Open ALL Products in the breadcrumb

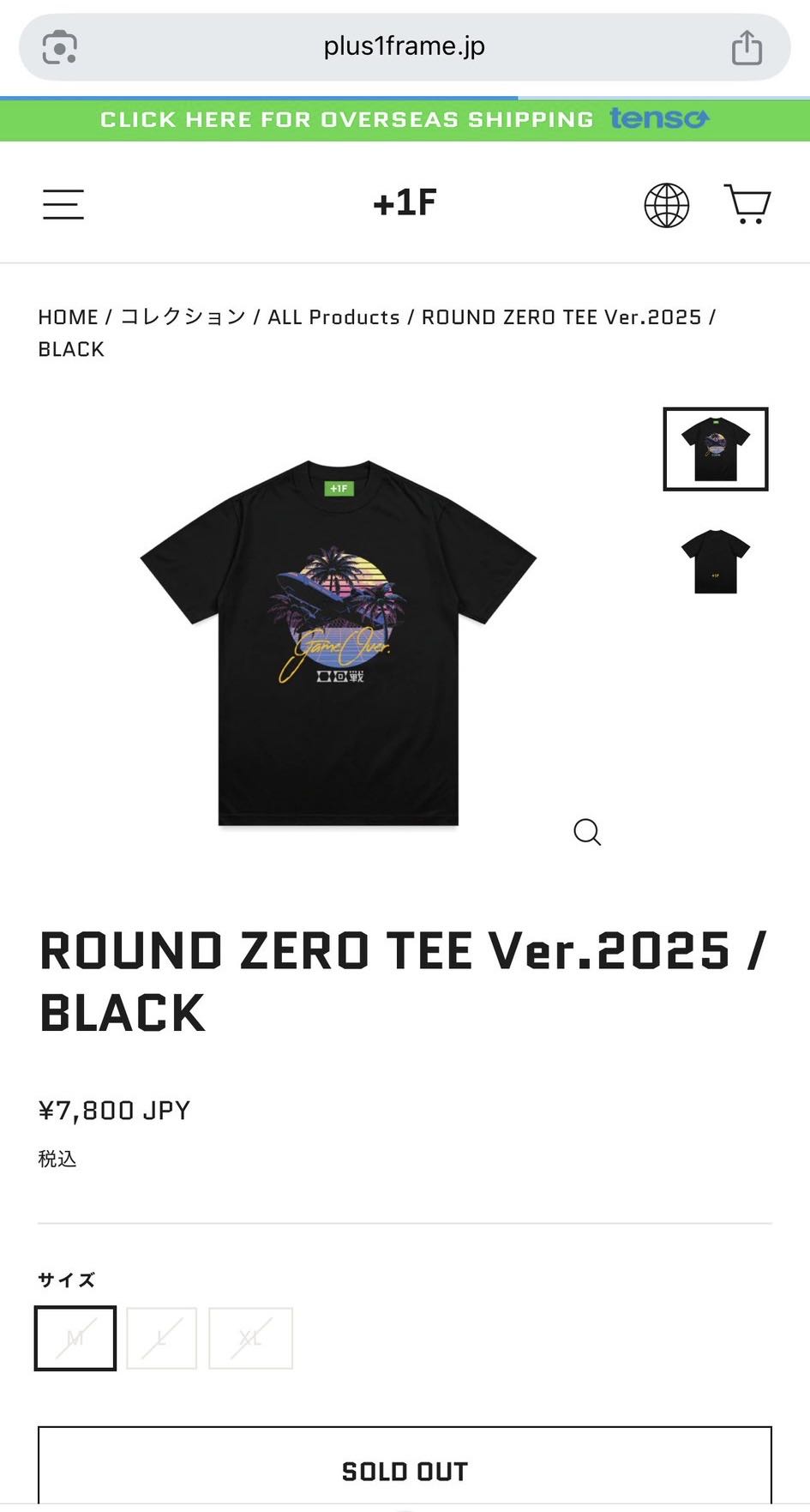point(333,317)
